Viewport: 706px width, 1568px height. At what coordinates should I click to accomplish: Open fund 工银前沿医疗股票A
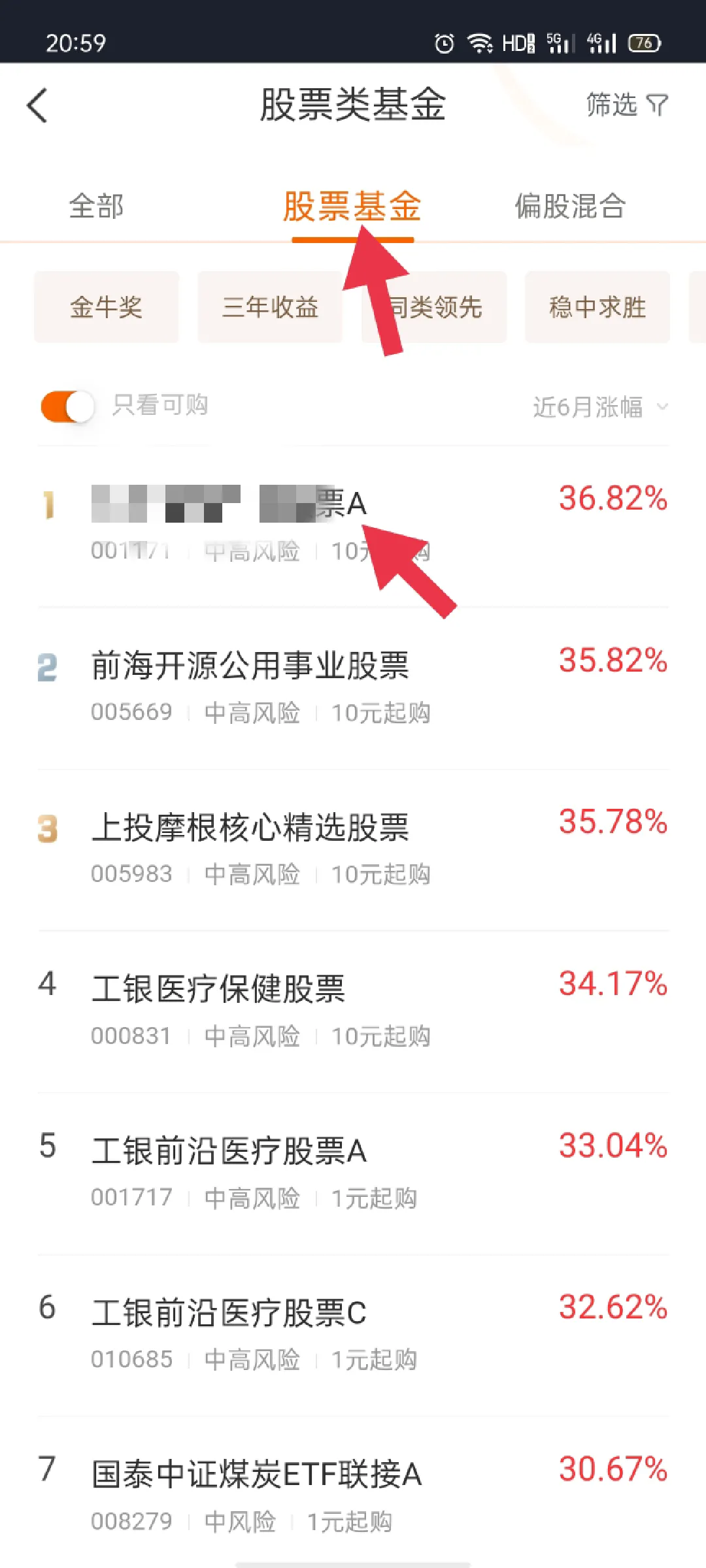353,1174
